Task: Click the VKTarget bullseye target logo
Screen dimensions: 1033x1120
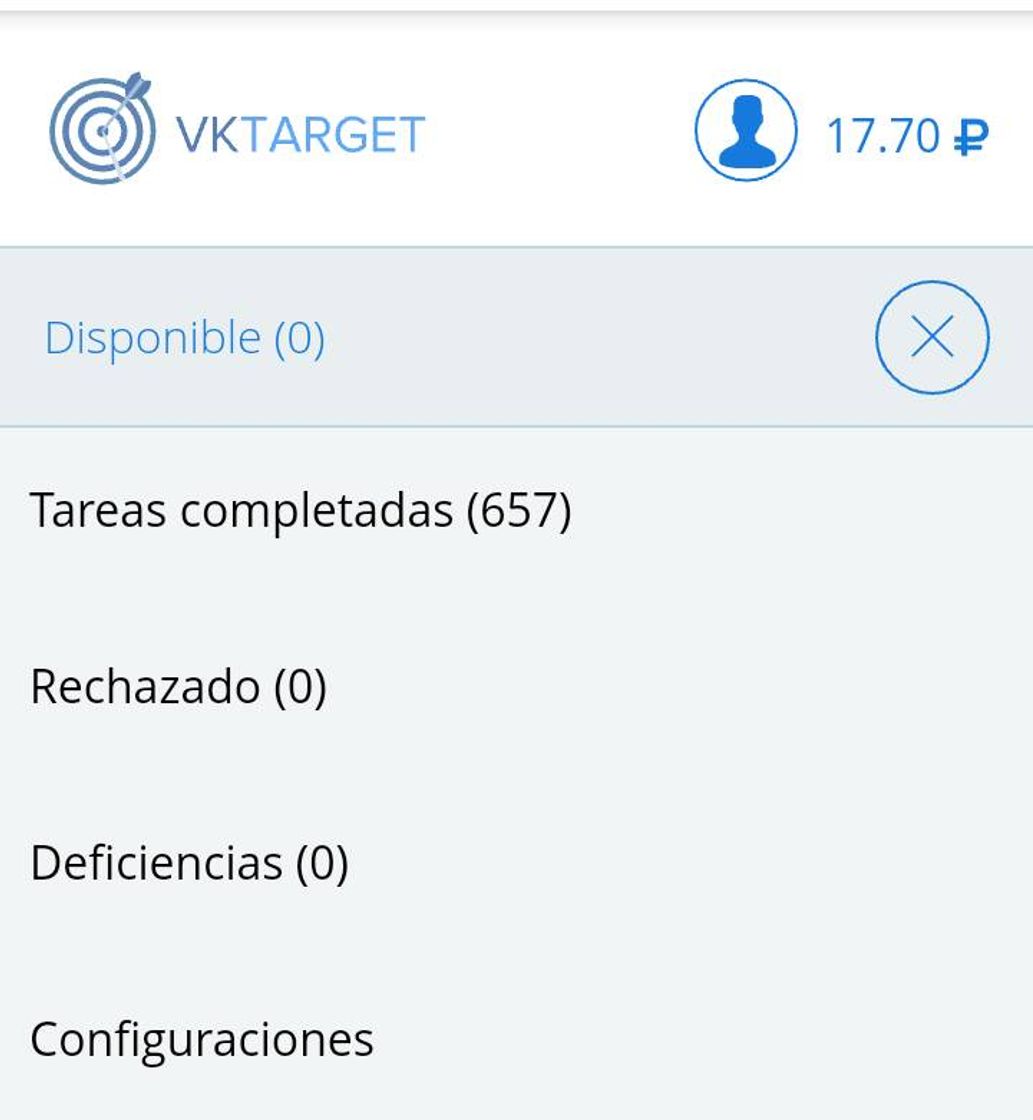Action: (x=102, y=128)
